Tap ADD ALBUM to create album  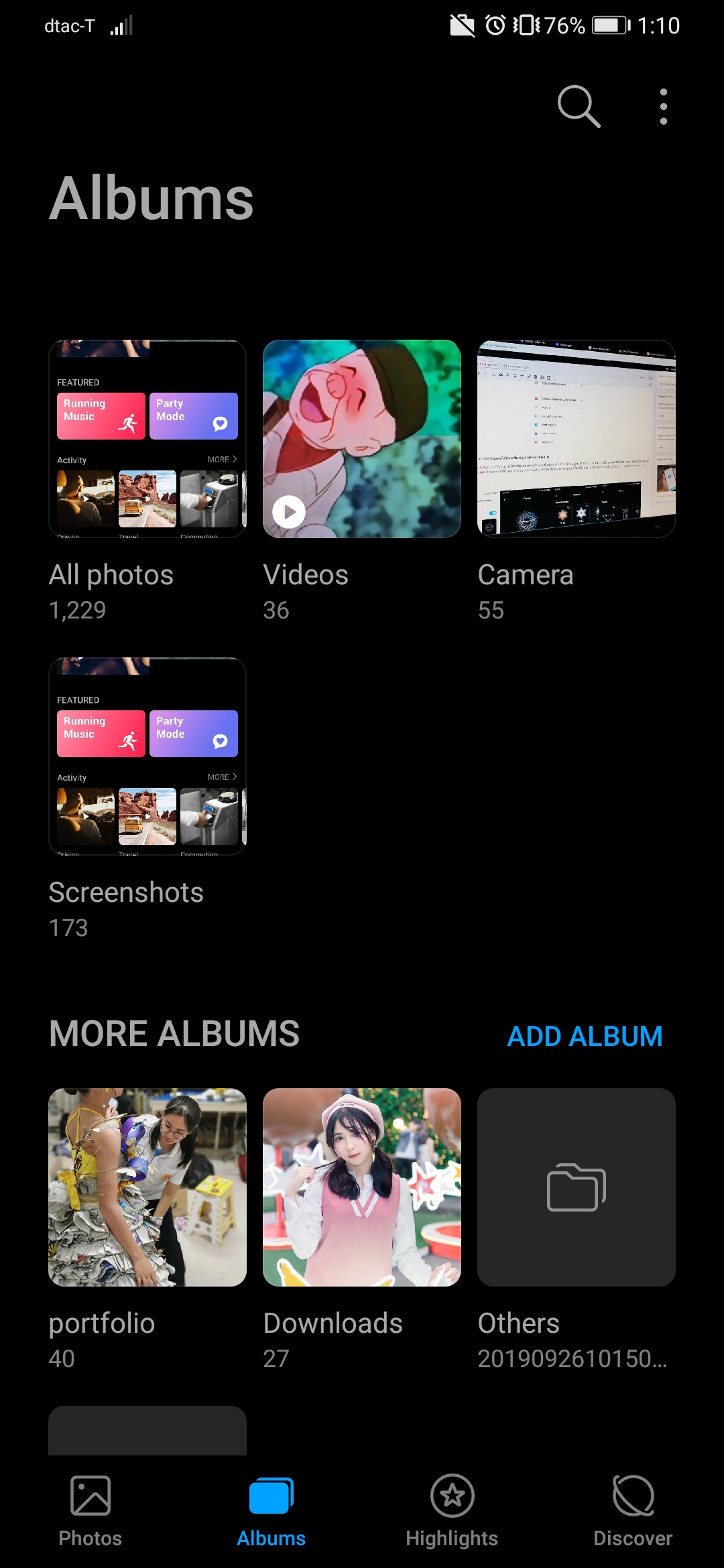tap(585, 1036)
